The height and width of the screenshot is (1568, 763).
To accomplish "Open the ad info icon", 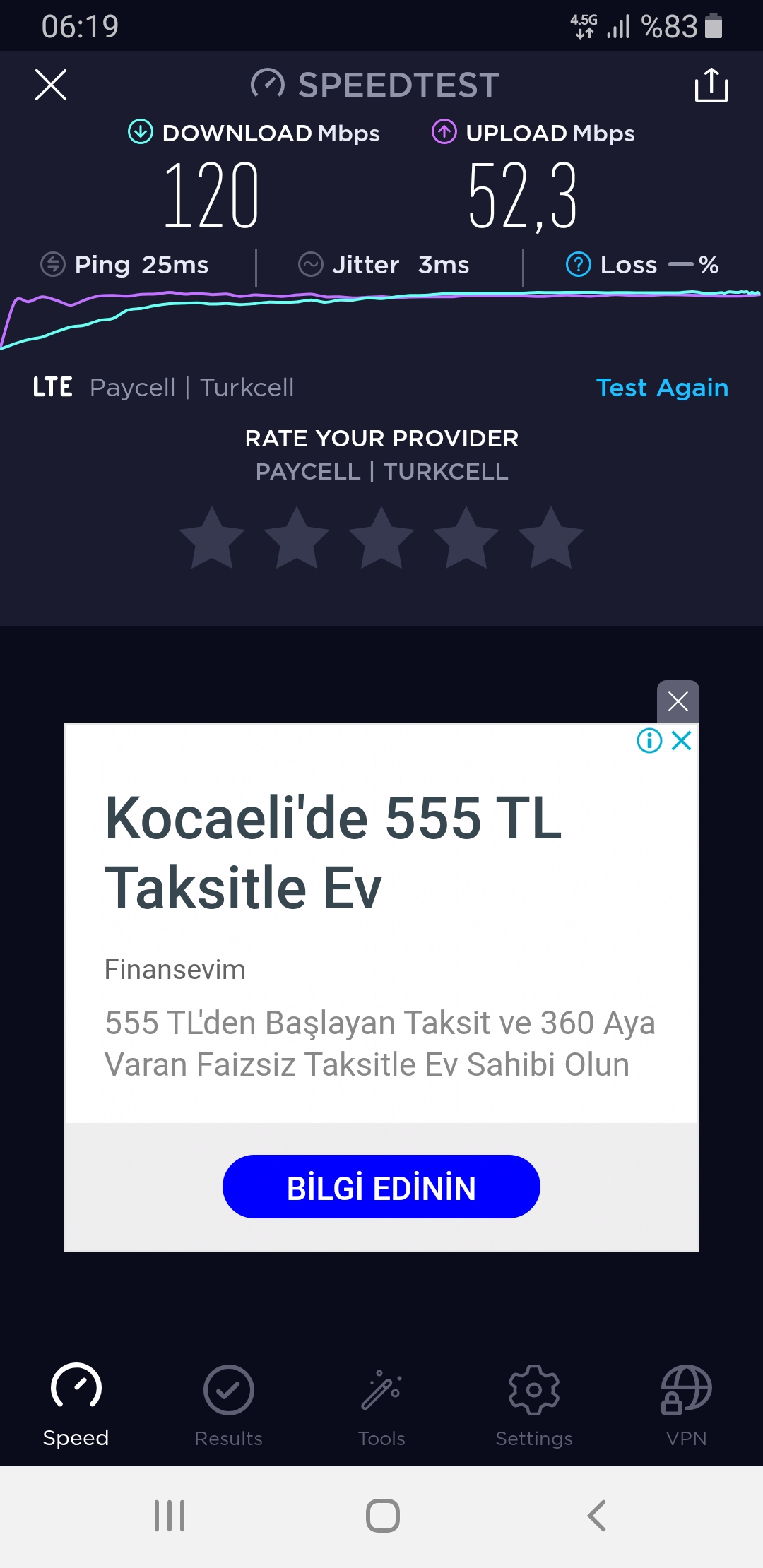I will pos(649,741).
